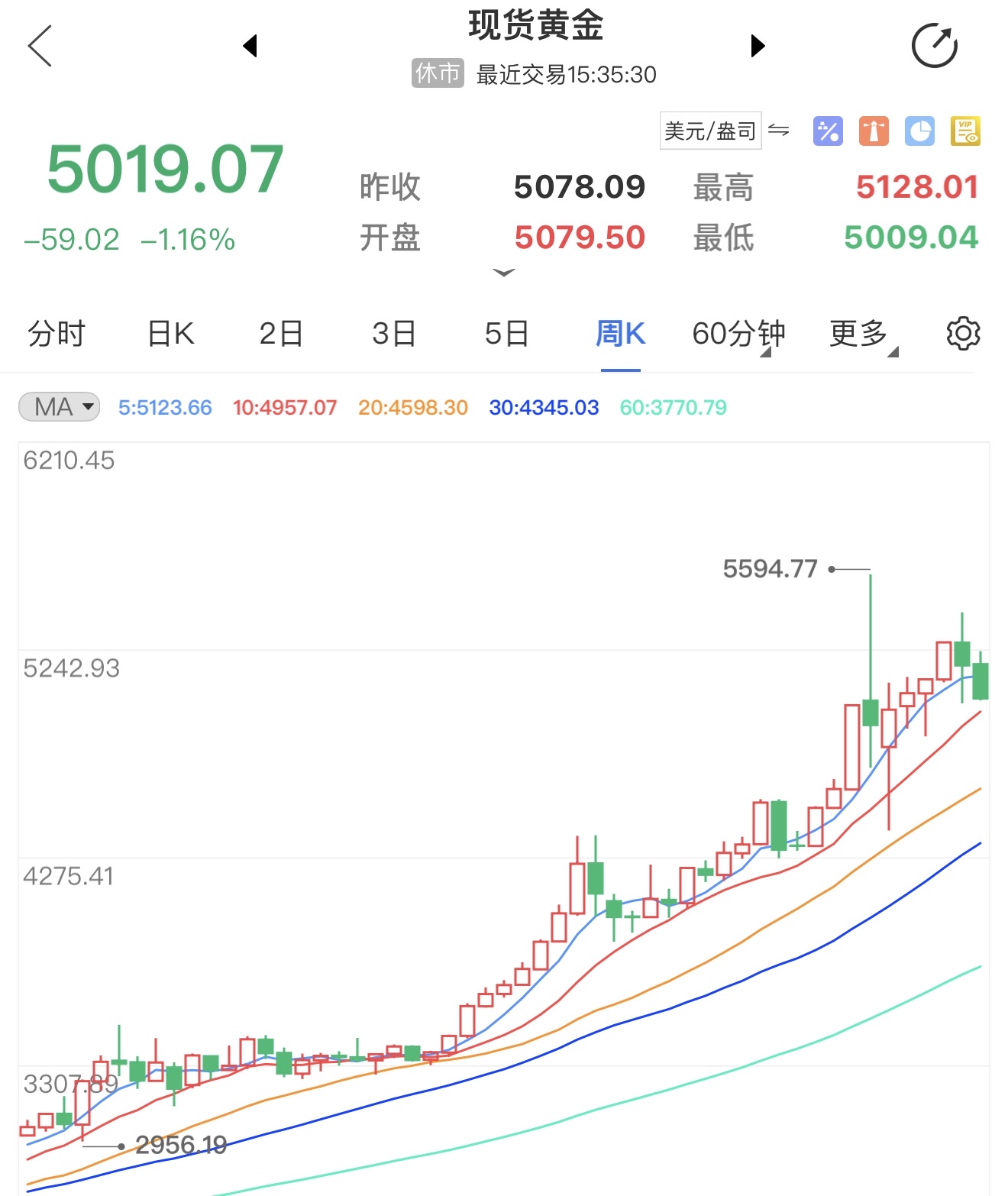Go back using the top-left arrow
This screenshot has width=1008, height=1196.
(40, 46)
